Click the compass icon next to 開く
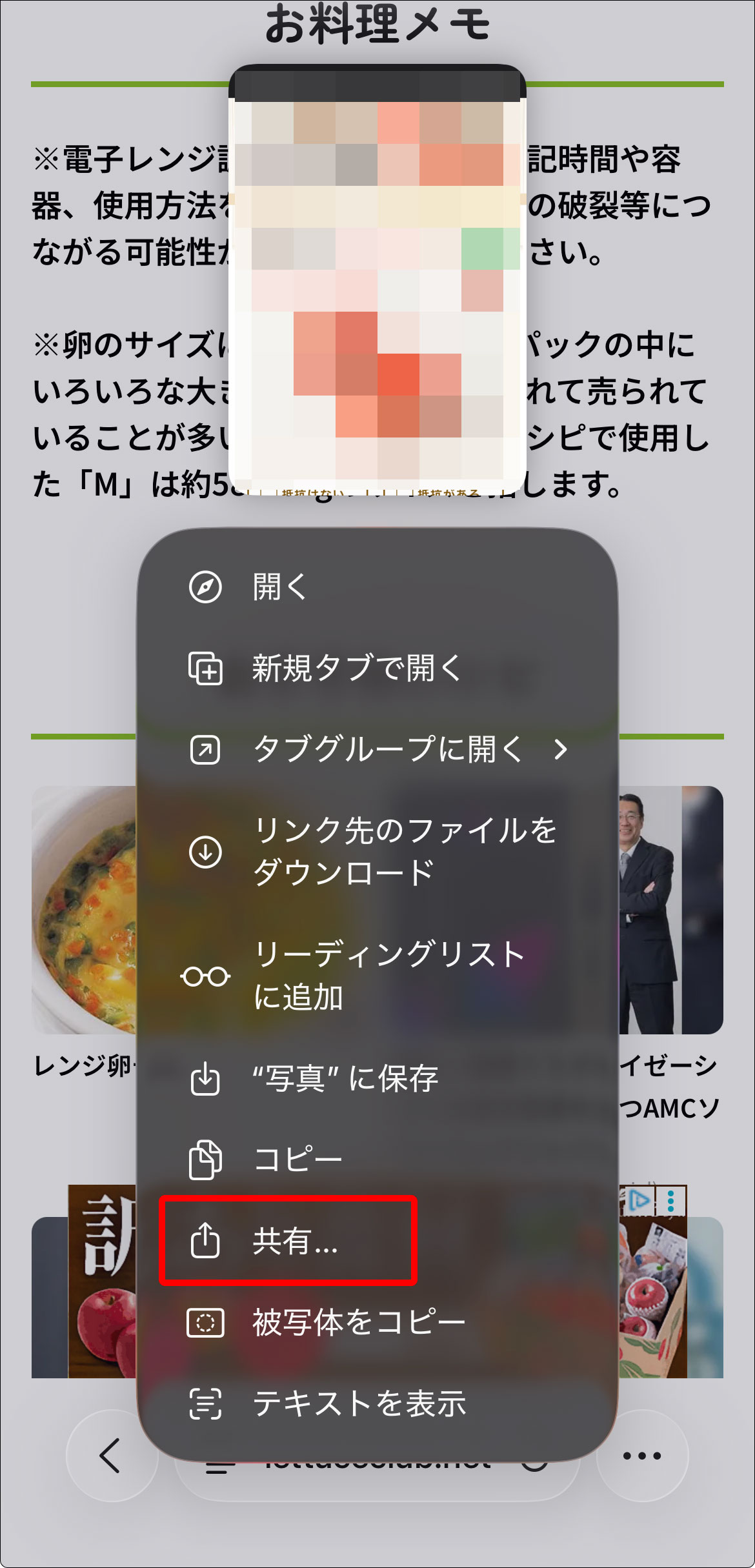 [x=204, y=588]
